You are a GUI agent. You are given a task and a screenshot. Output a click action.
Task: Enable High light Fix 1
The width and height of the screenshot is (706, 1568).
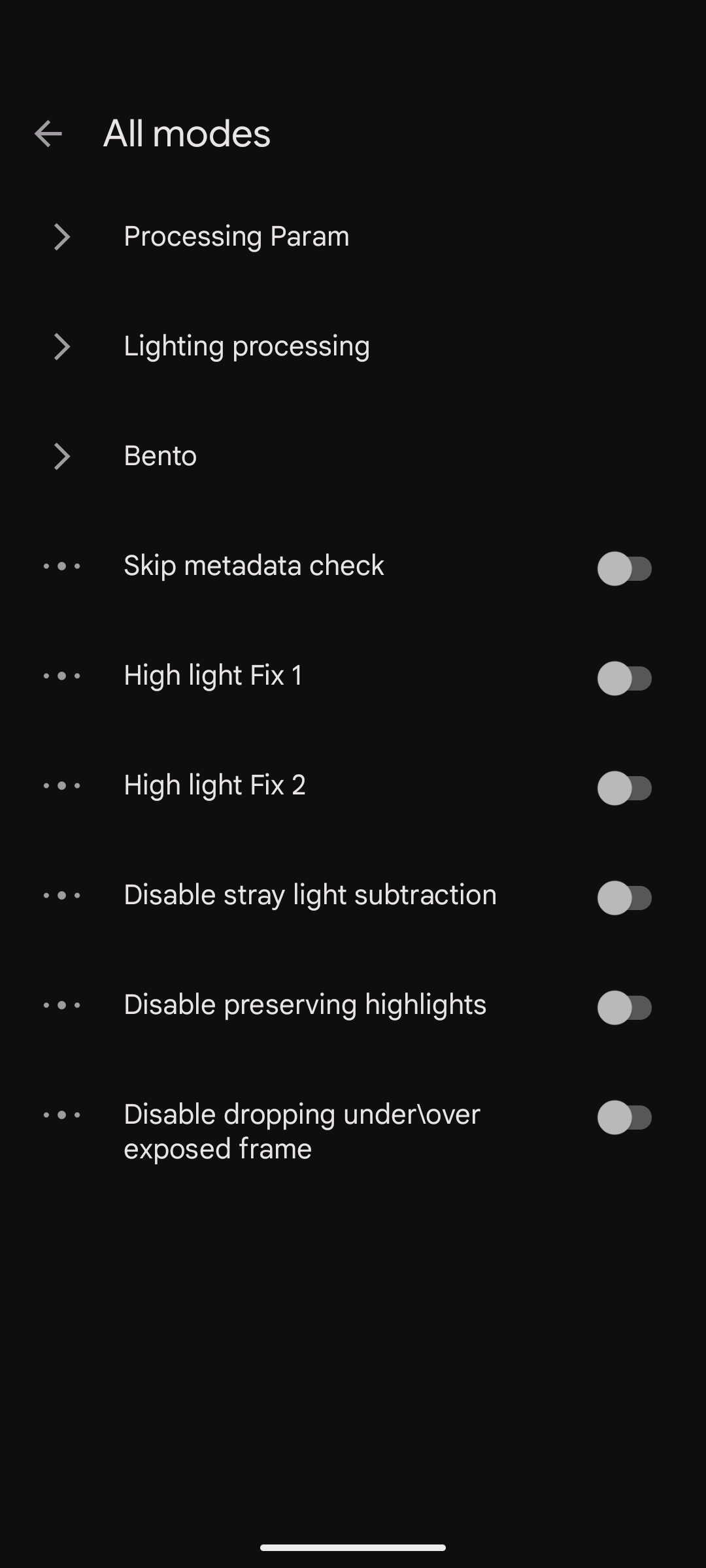coord(624,678)
